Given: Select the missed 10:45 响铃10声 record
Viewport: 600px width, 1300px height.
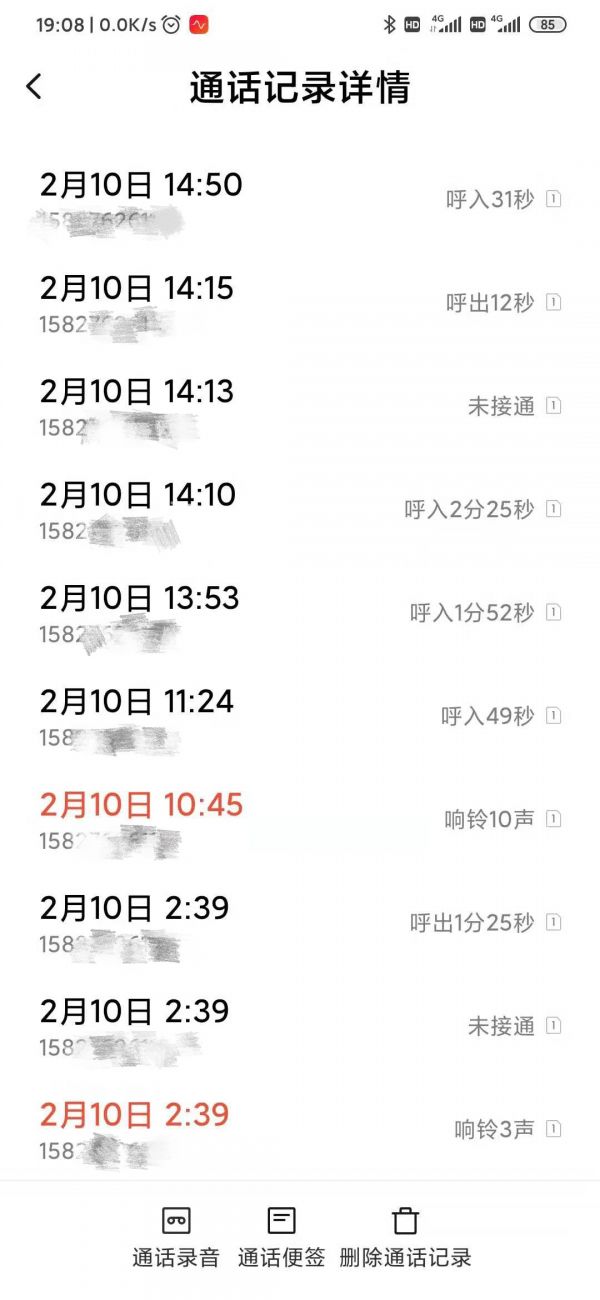Looking at the screenshot, I should click(300, 820).
